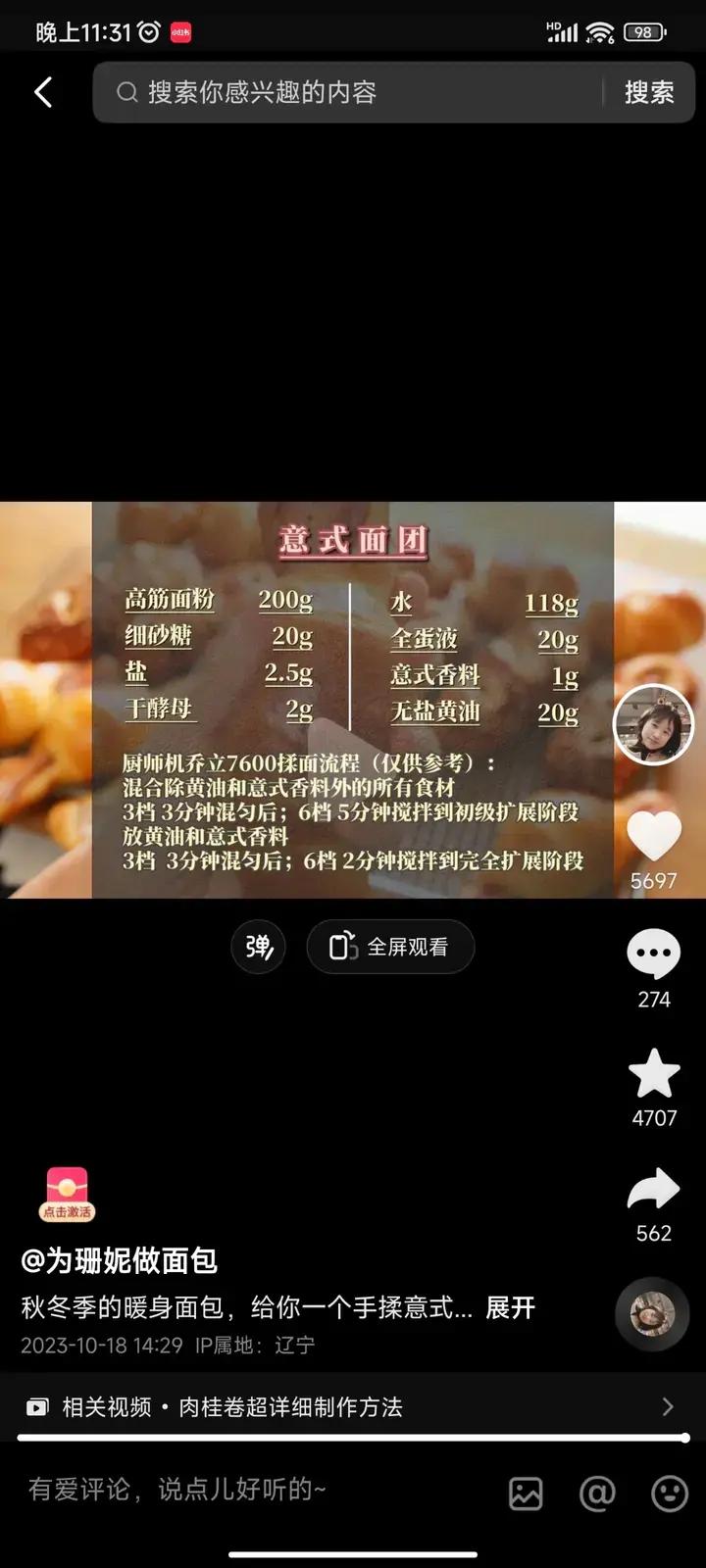
Task: Go back using the top-left arrow
Action: [x=43, y=92]
